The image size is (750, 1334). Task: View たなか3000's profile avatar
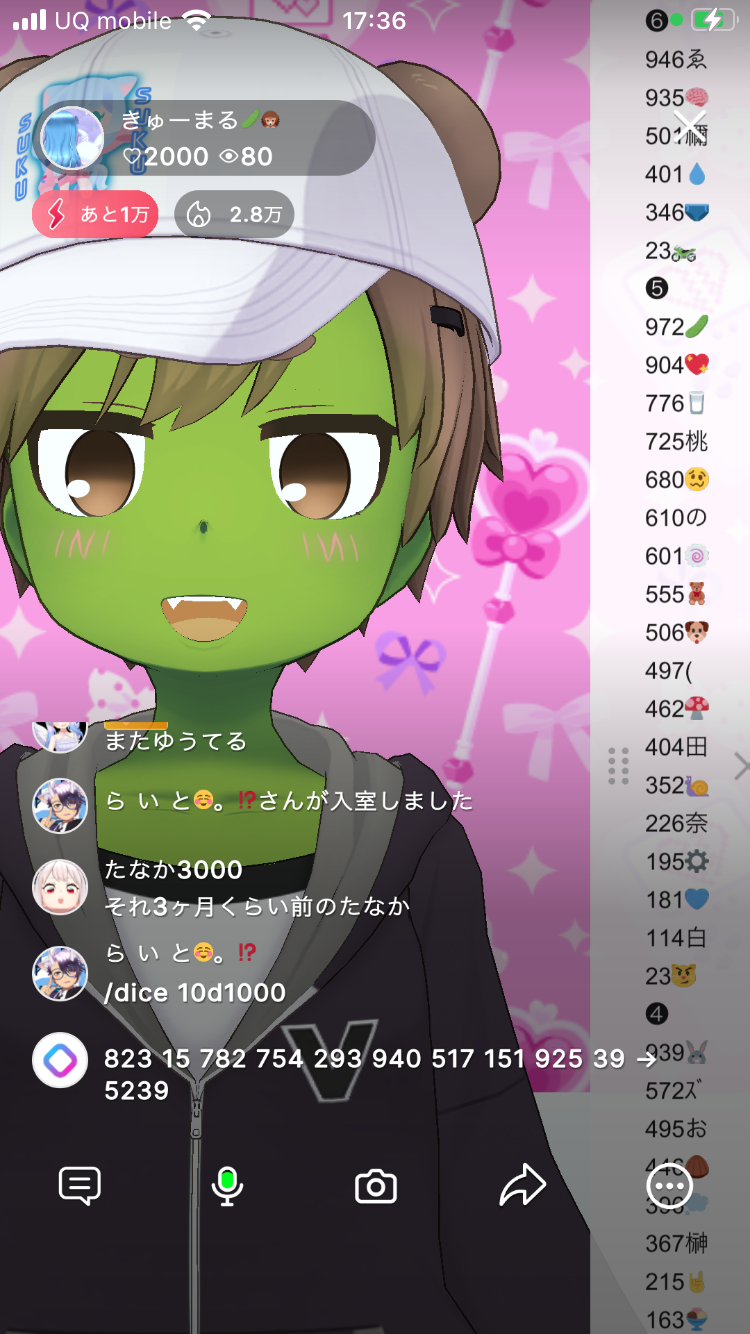[x=60, y=886]
